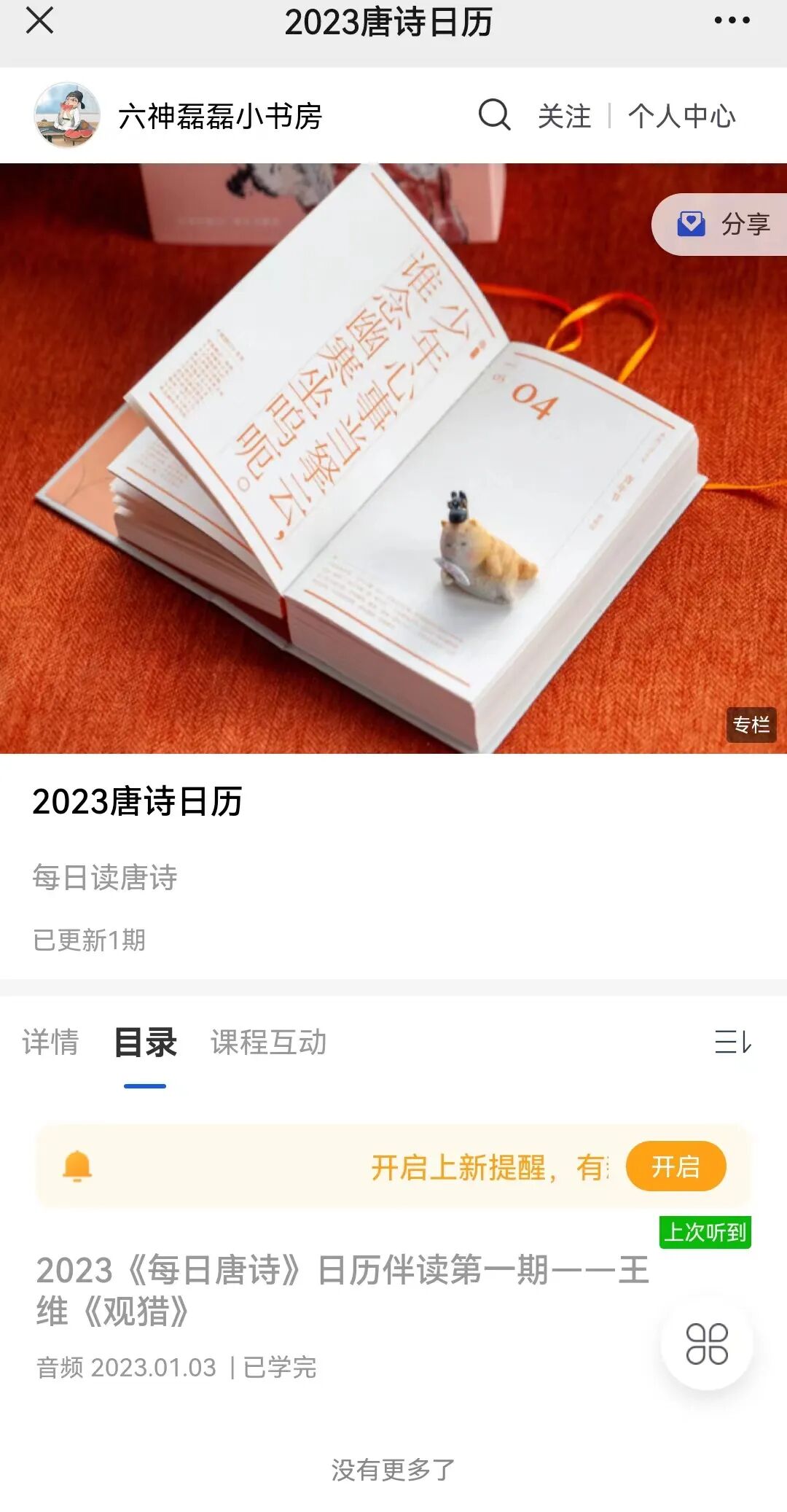Share this column with 分享

723,224
